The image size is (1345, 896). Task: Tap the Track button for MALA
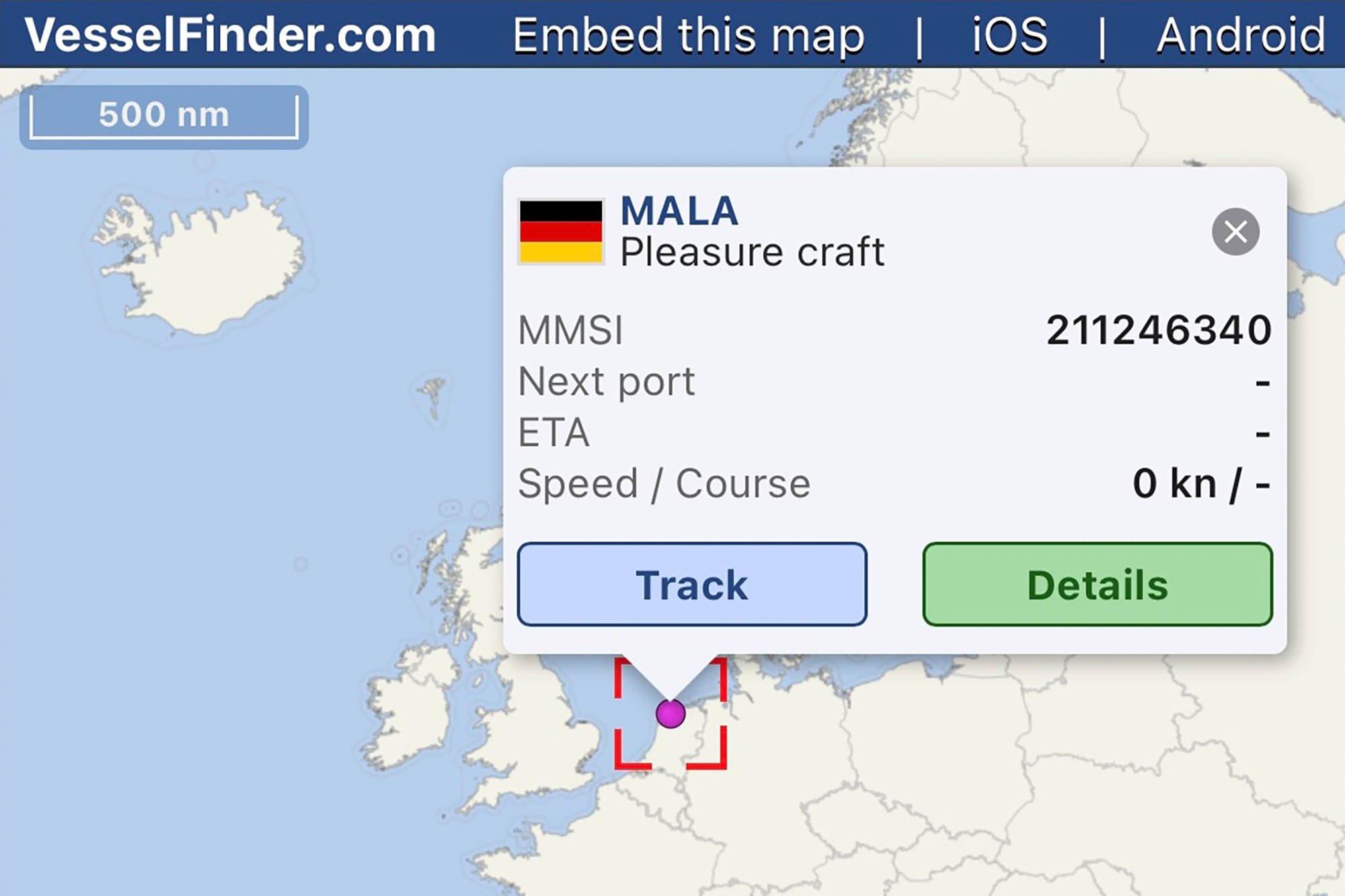691,584
